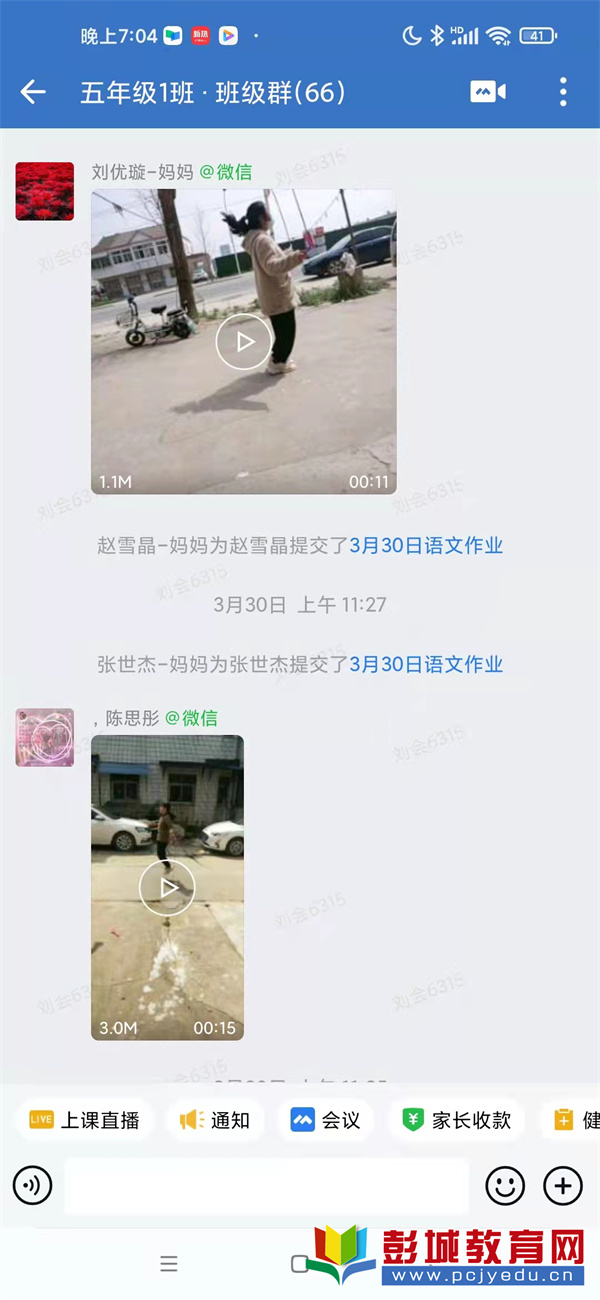The width and height of the screenshot is (600, 1300).
Task: Open the overflow menu
Action: 563,92
